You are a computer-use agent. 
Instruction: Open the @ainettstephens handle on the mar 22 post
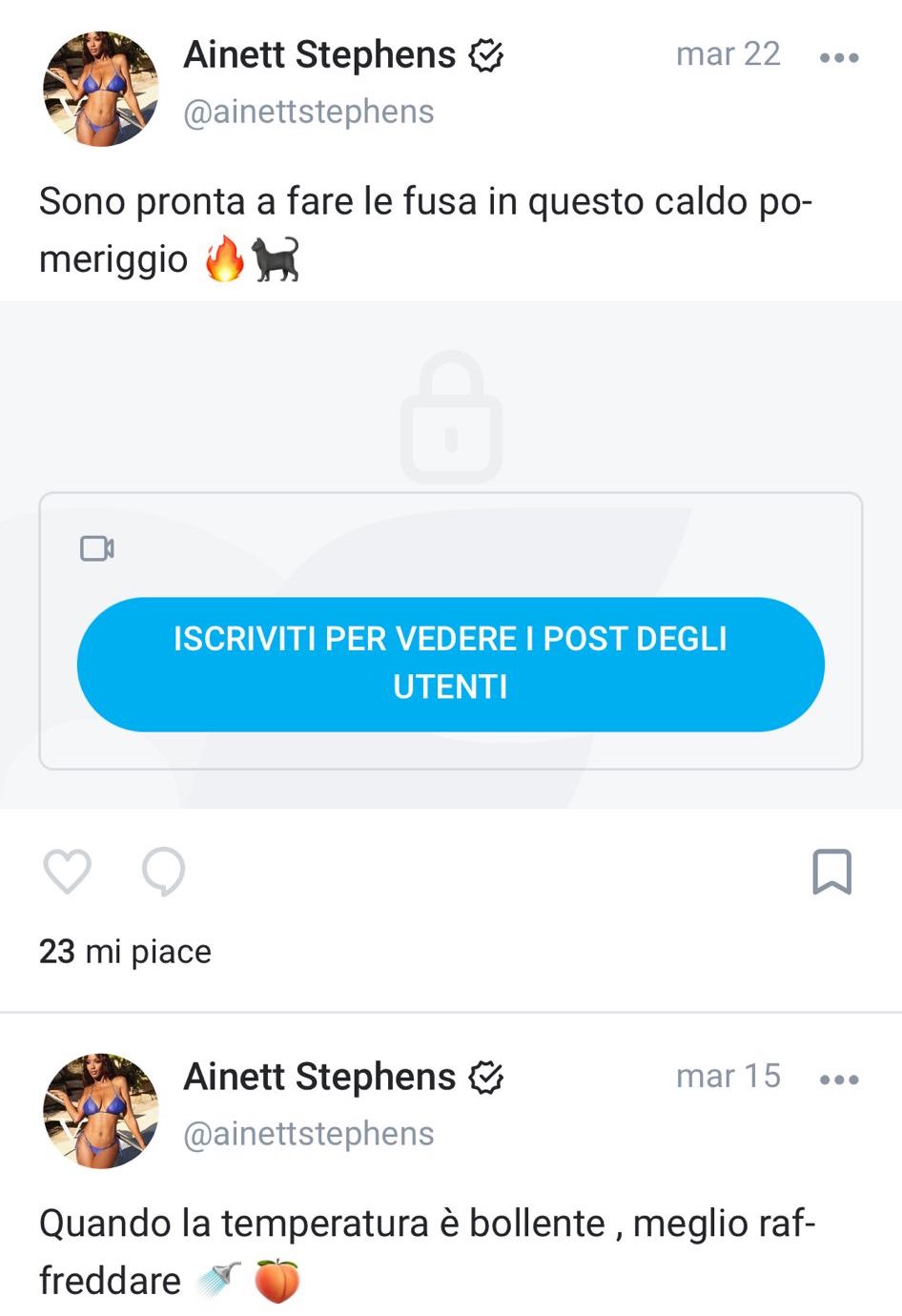[x=308, y=113]
